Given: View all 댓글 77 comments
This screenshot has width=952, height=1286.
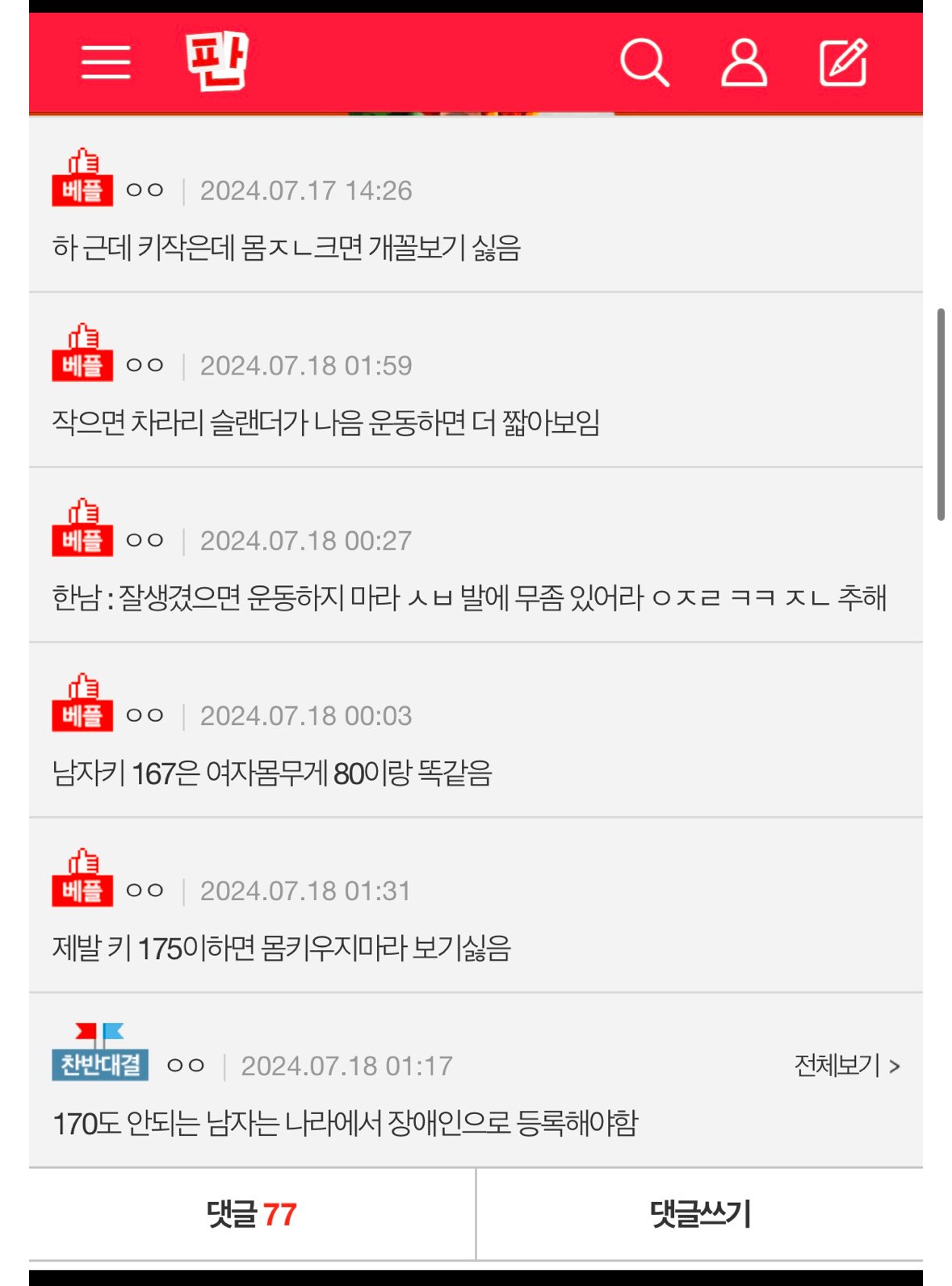Looking at the screenshot, I should pyautogui.click(x=252, y=1214).
